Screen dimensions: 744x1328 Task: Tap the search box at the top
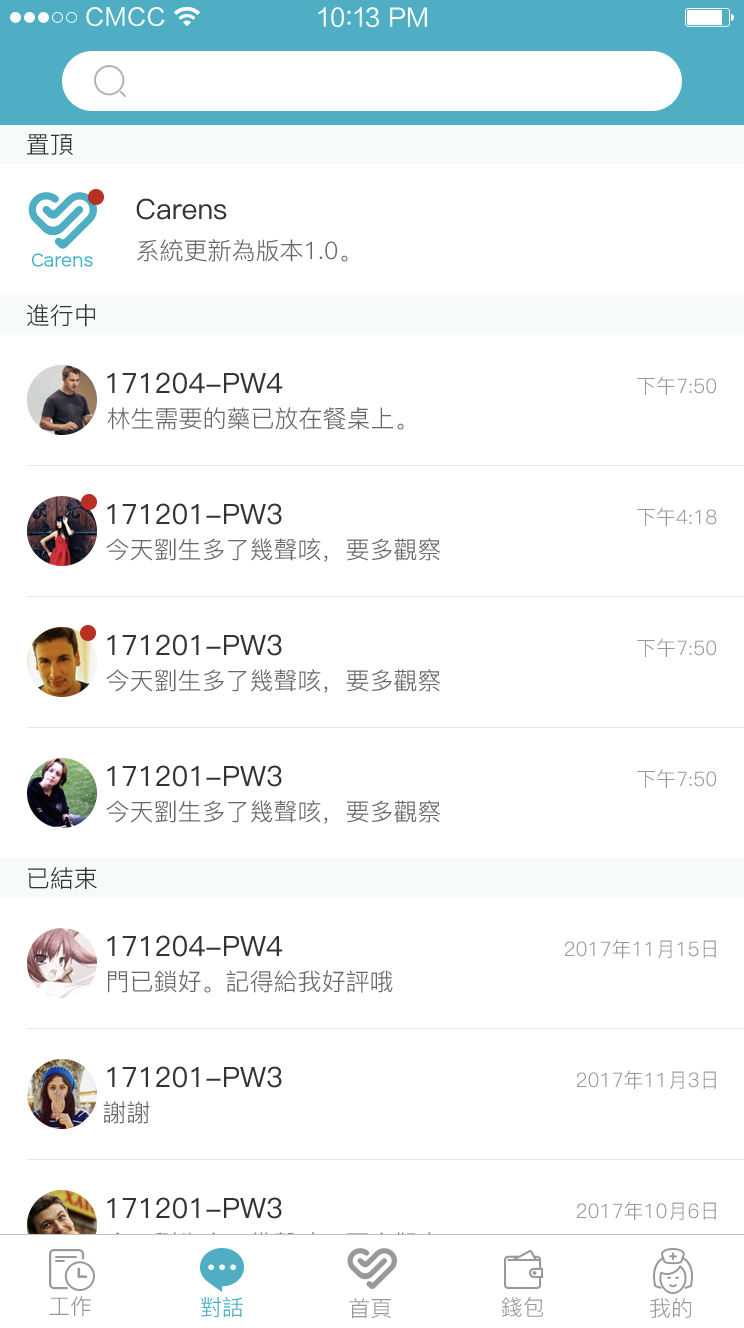coord(372,81)
